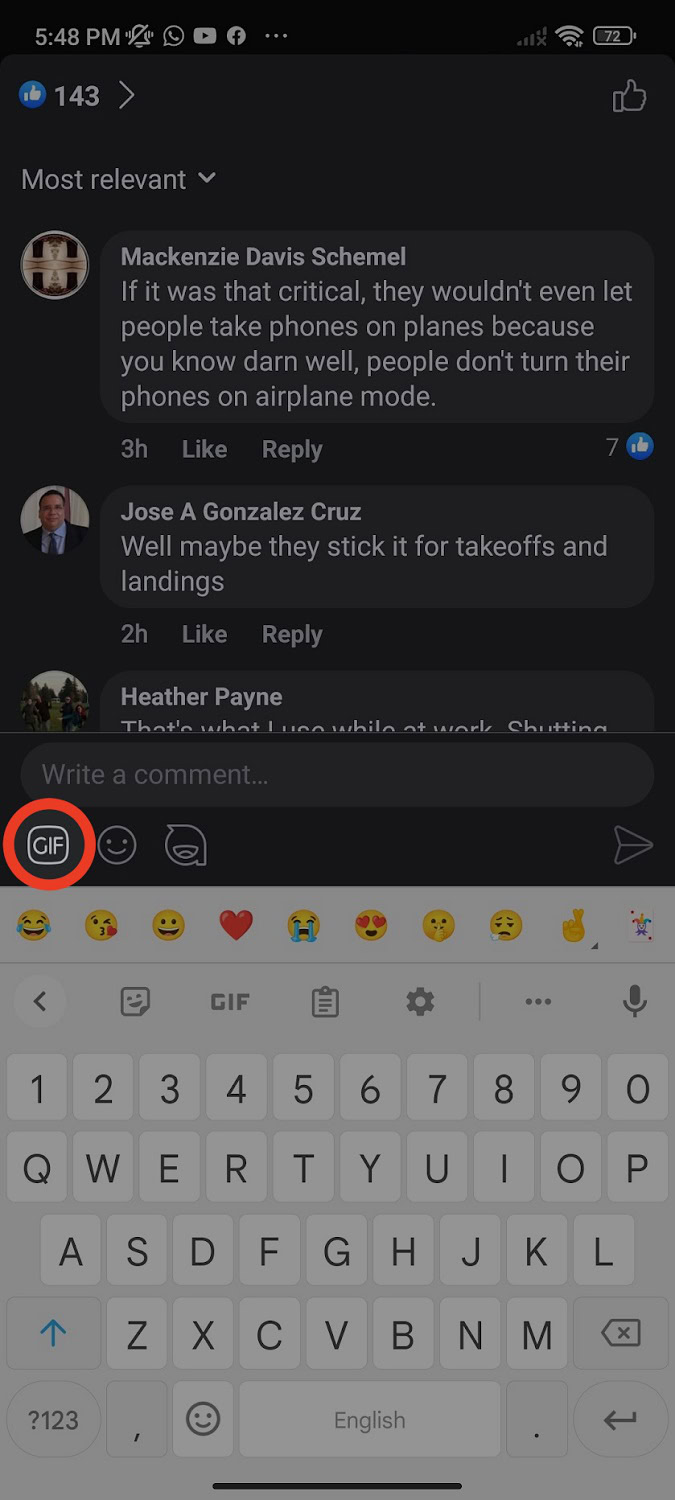Insert the red heart emoji suggestion
Viewport: 675px width, 1500px height.
tap(236, 926)
